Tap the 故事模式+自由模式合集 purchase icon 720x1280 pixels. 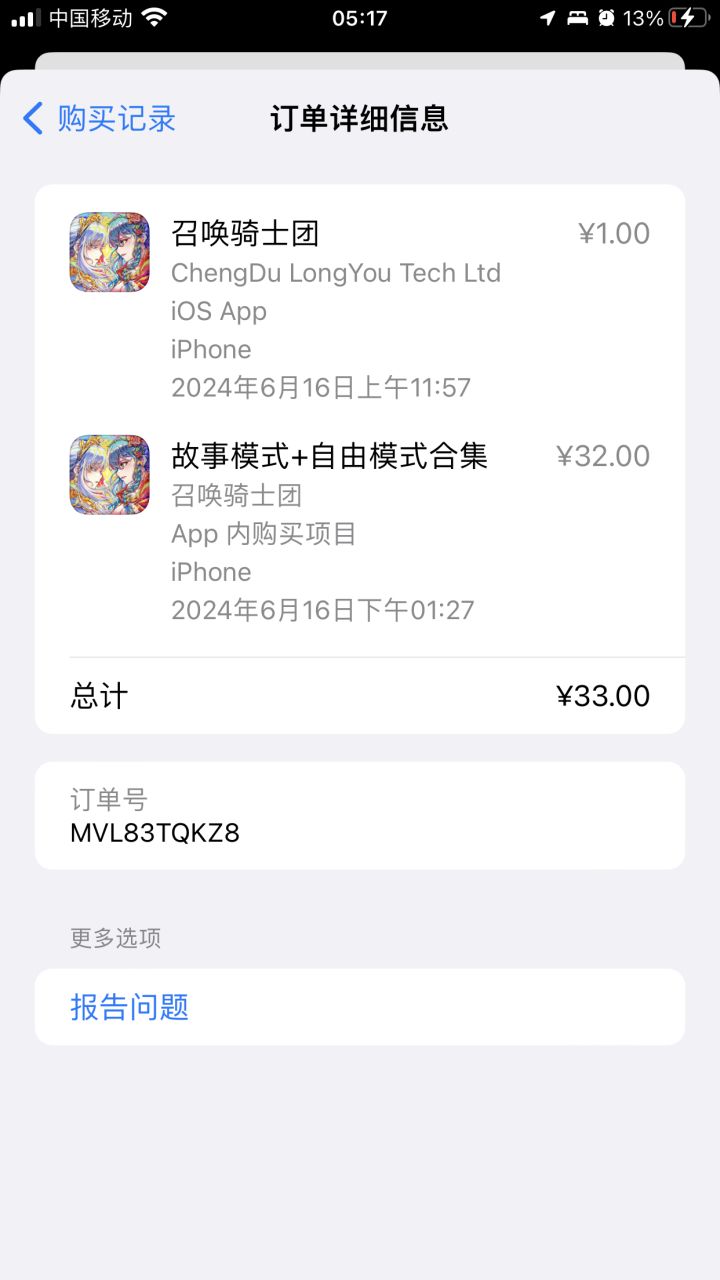pyautogui.click(x=109, y=474)
